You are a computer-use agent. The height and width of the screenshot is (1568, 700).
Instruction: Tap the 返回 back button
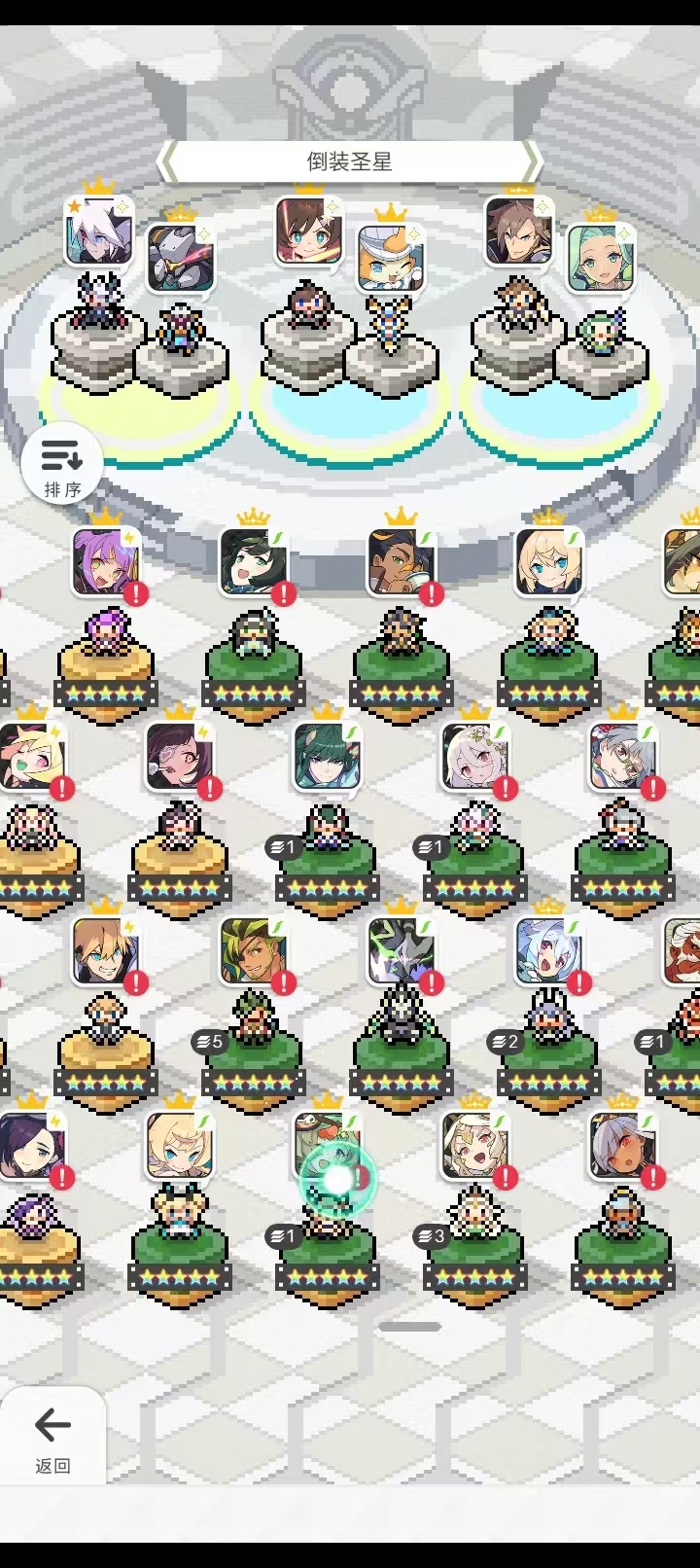point(52,1436)
